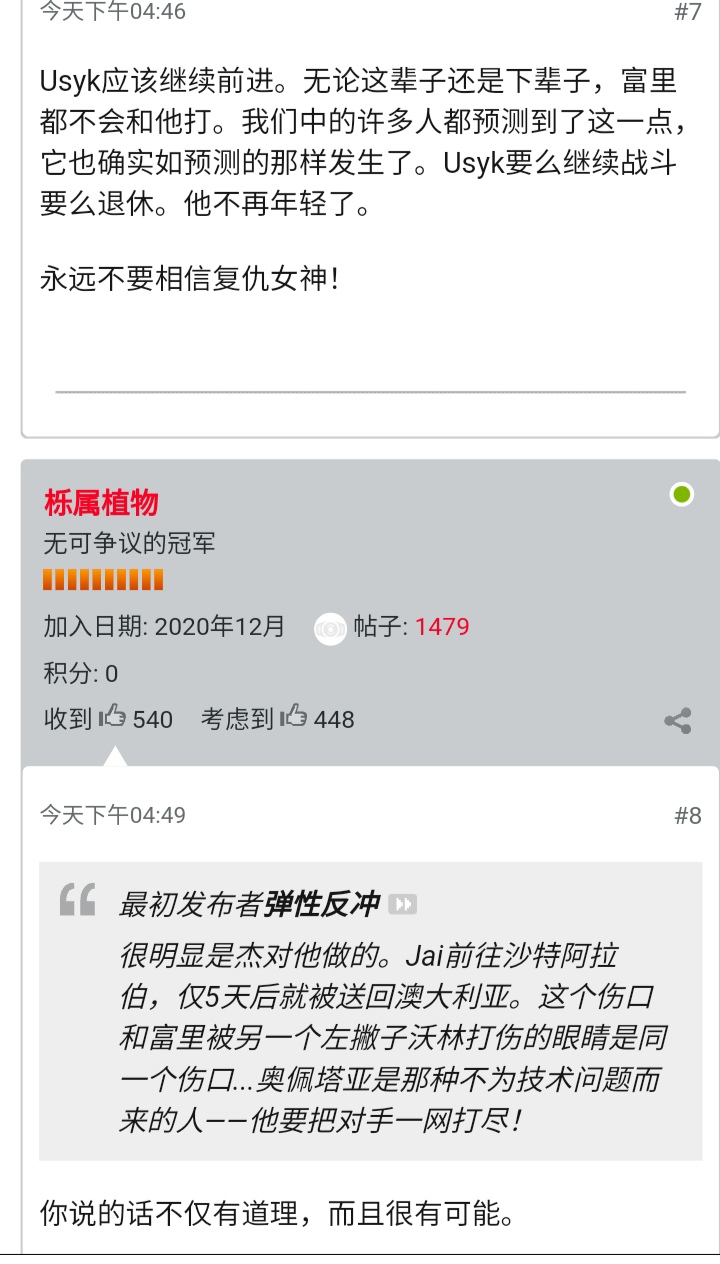This screenshot has height=1264, width=720.
Task: Open permalink for post #8
Action: coord(687,815)
